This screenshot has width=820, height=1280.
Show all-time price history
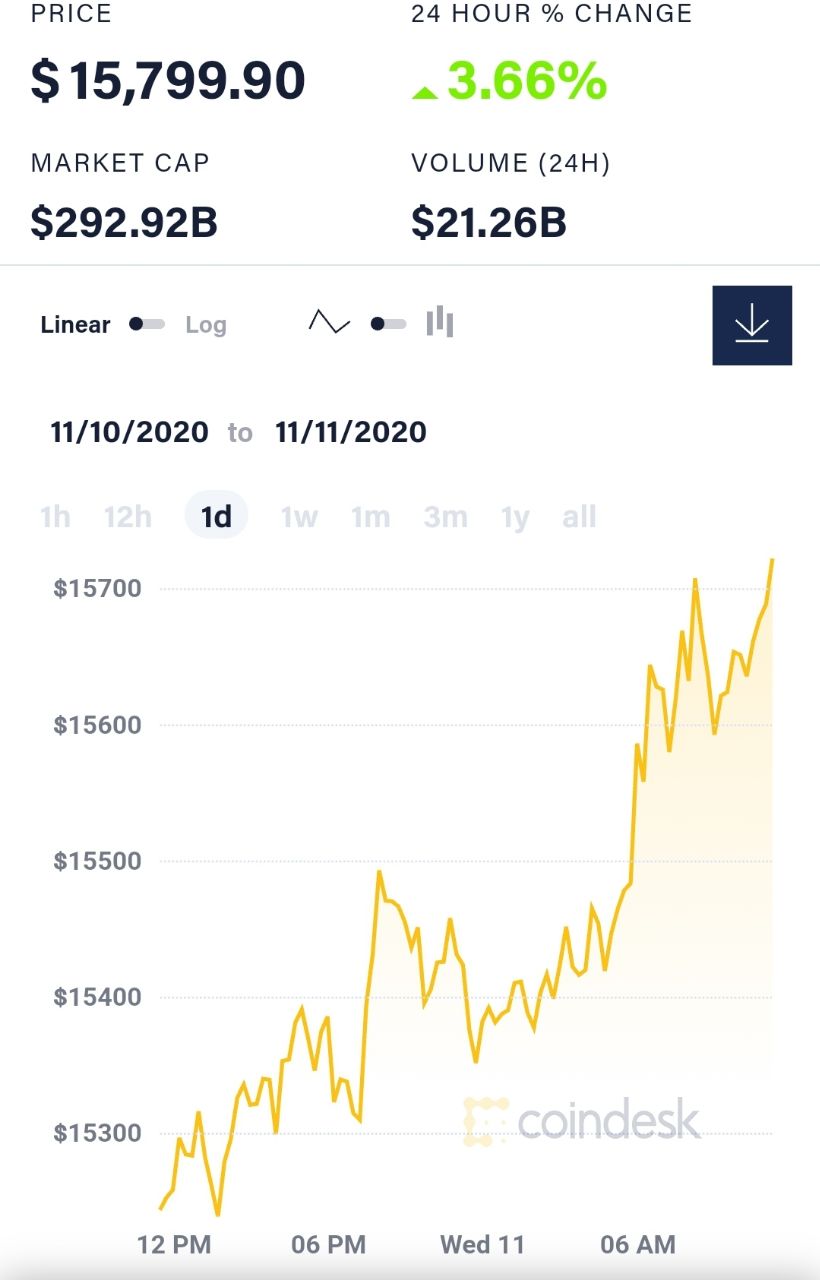579,517
